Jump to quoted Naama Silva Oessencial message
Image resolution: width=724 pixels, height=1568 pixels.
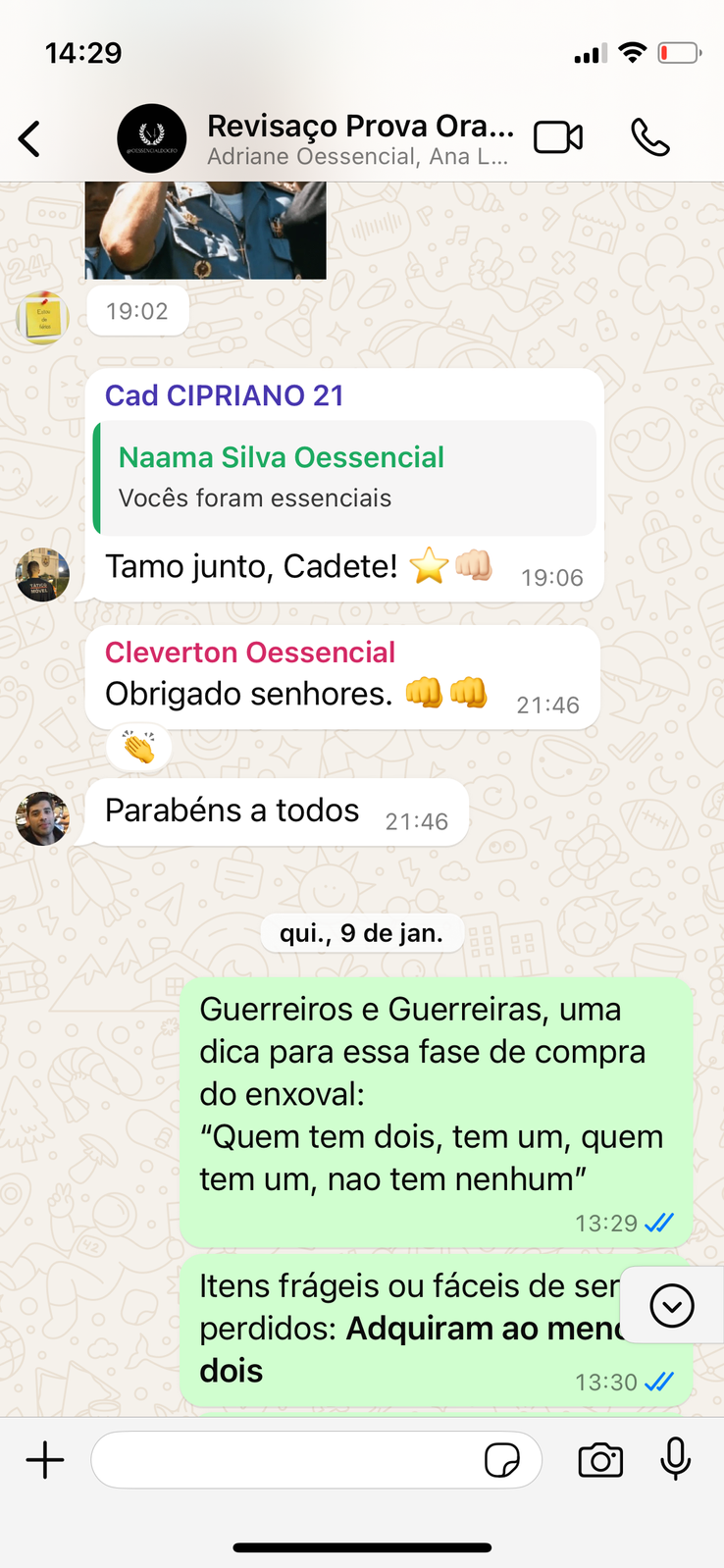click(x=344, y=478)
